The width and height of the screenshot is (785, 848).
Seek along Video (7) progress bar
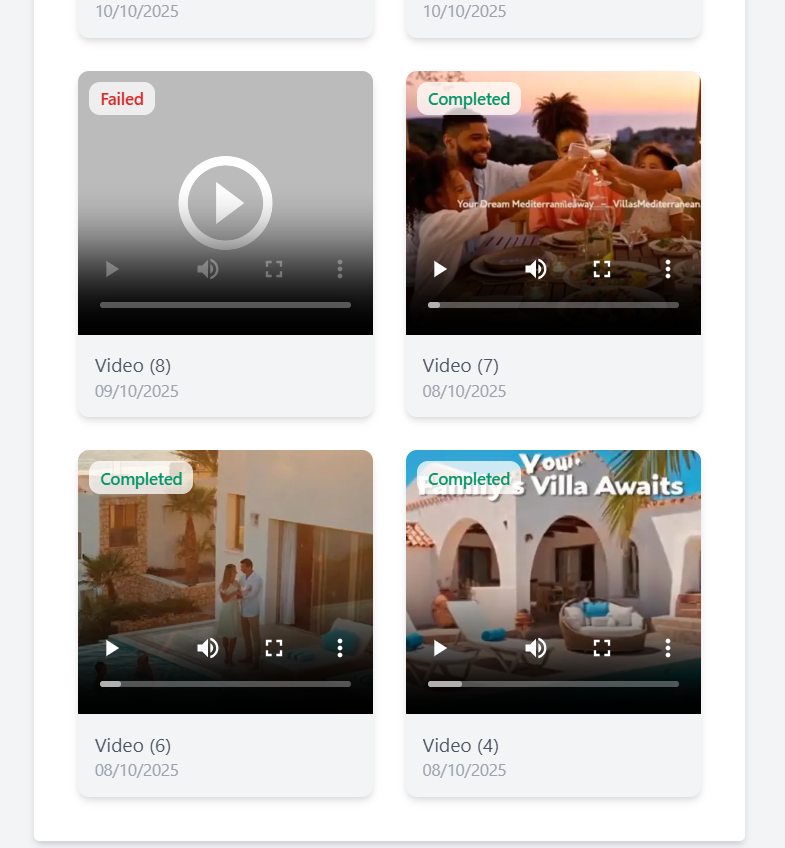[553, 305]
